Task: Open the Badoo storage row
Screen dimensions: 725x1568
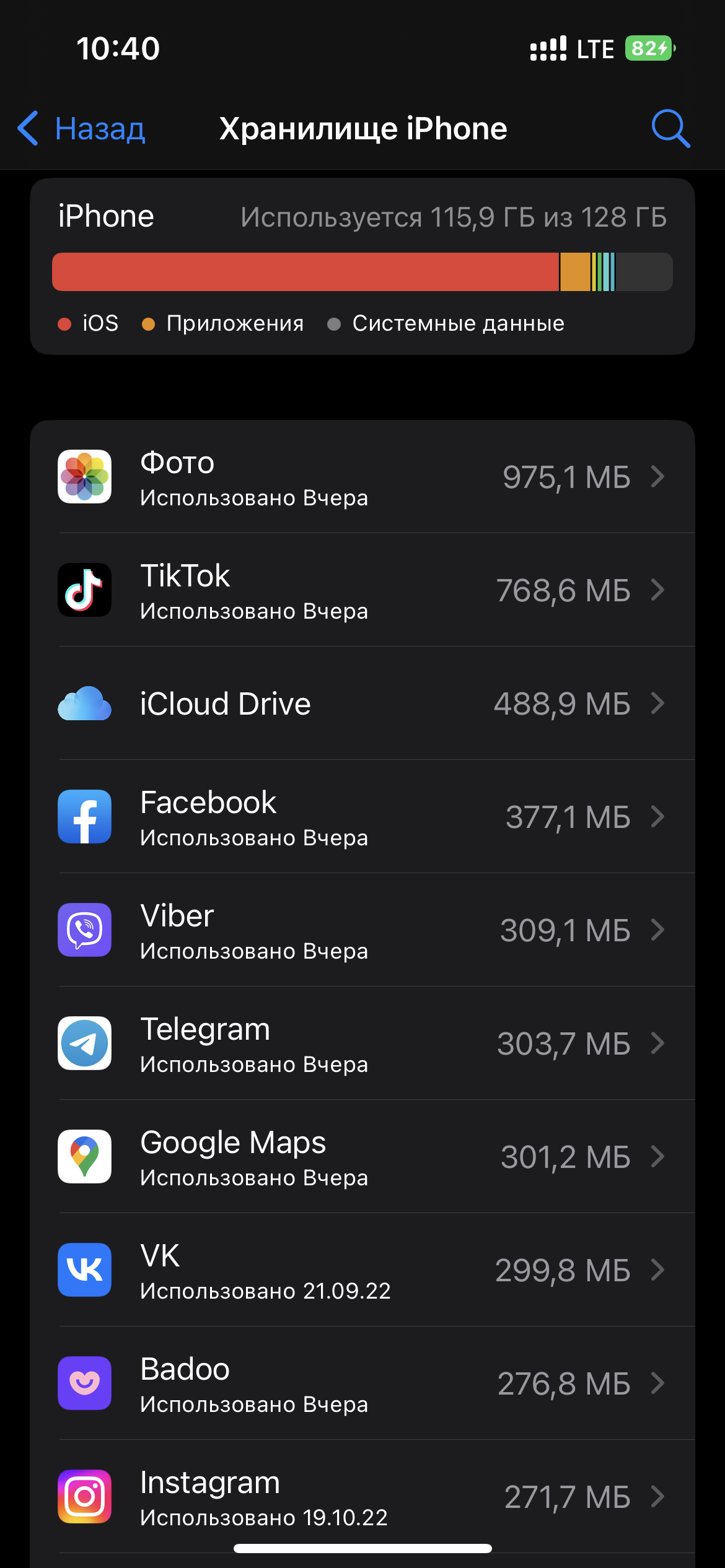Action: [362, 1384]
